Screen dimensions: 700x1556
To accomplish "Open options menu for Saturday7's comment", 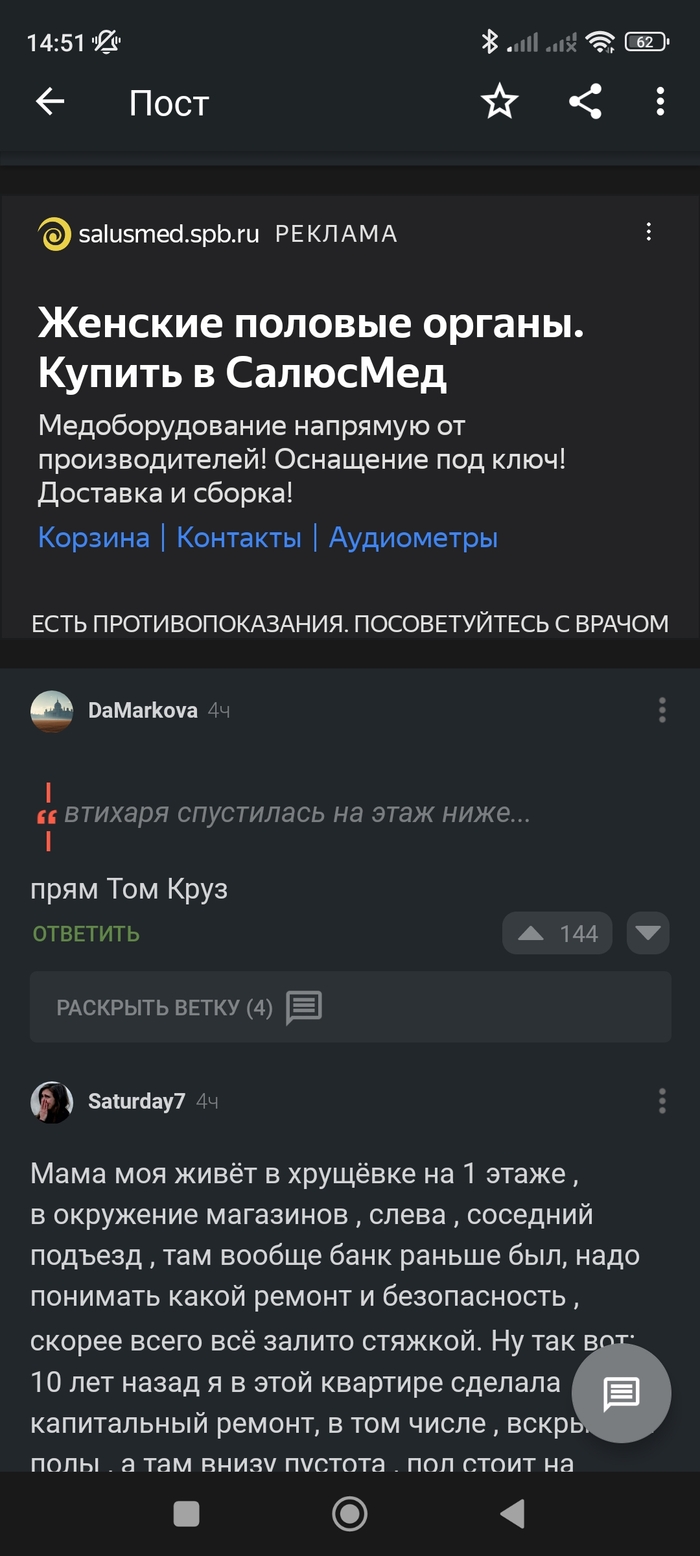I will (662, 1102).
